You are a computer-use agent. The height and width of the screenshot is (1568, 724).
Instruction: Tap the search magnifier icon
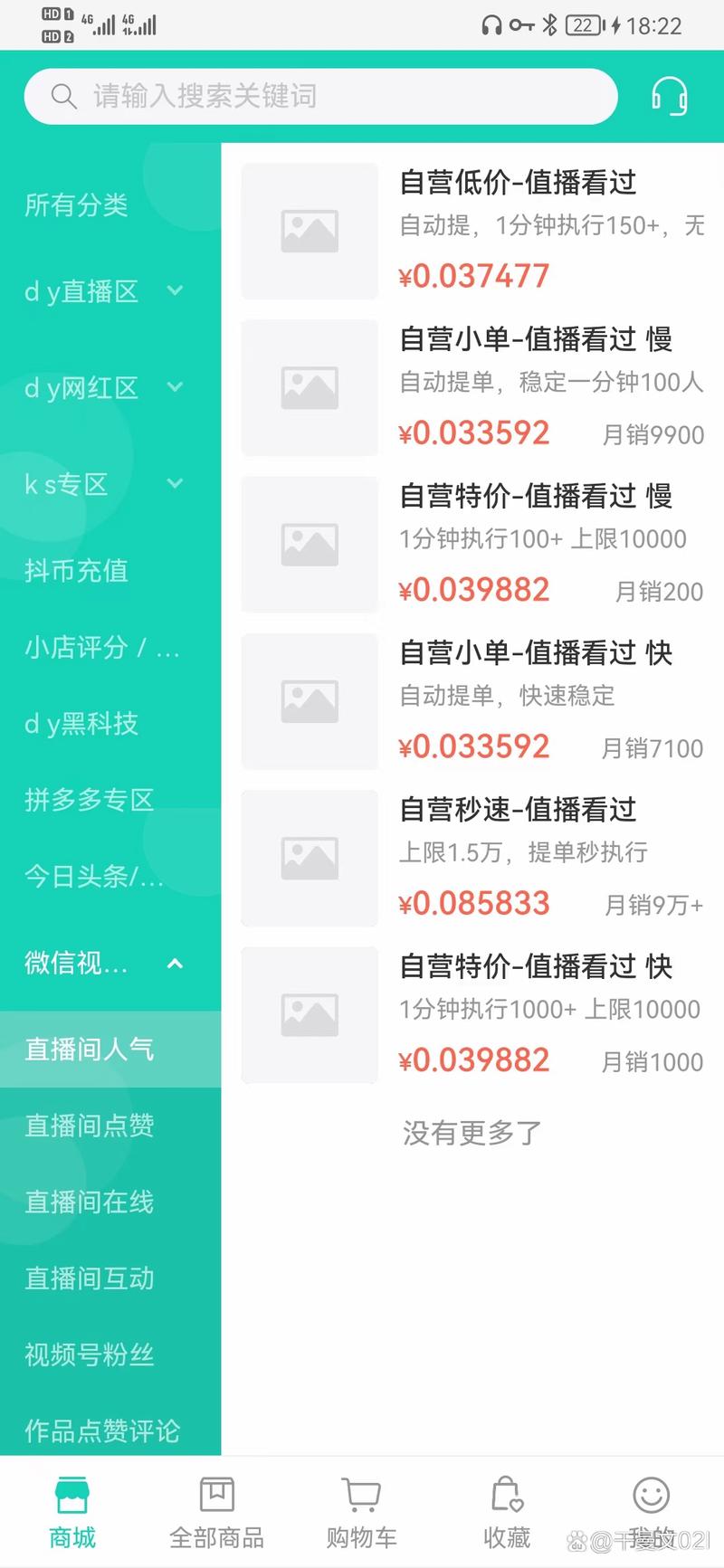62,95
